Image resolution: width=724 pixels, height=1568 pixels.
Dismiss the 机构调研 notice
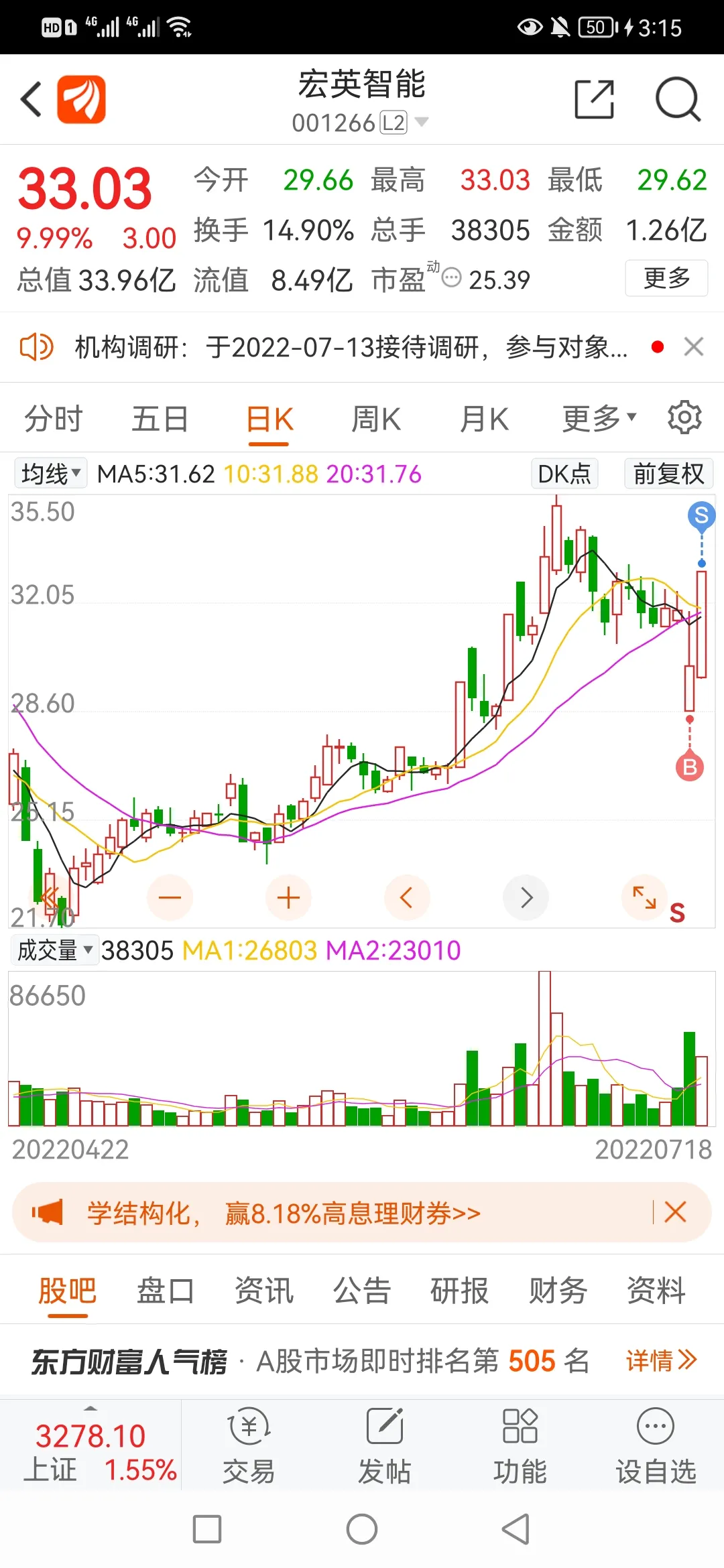point(693,347)
